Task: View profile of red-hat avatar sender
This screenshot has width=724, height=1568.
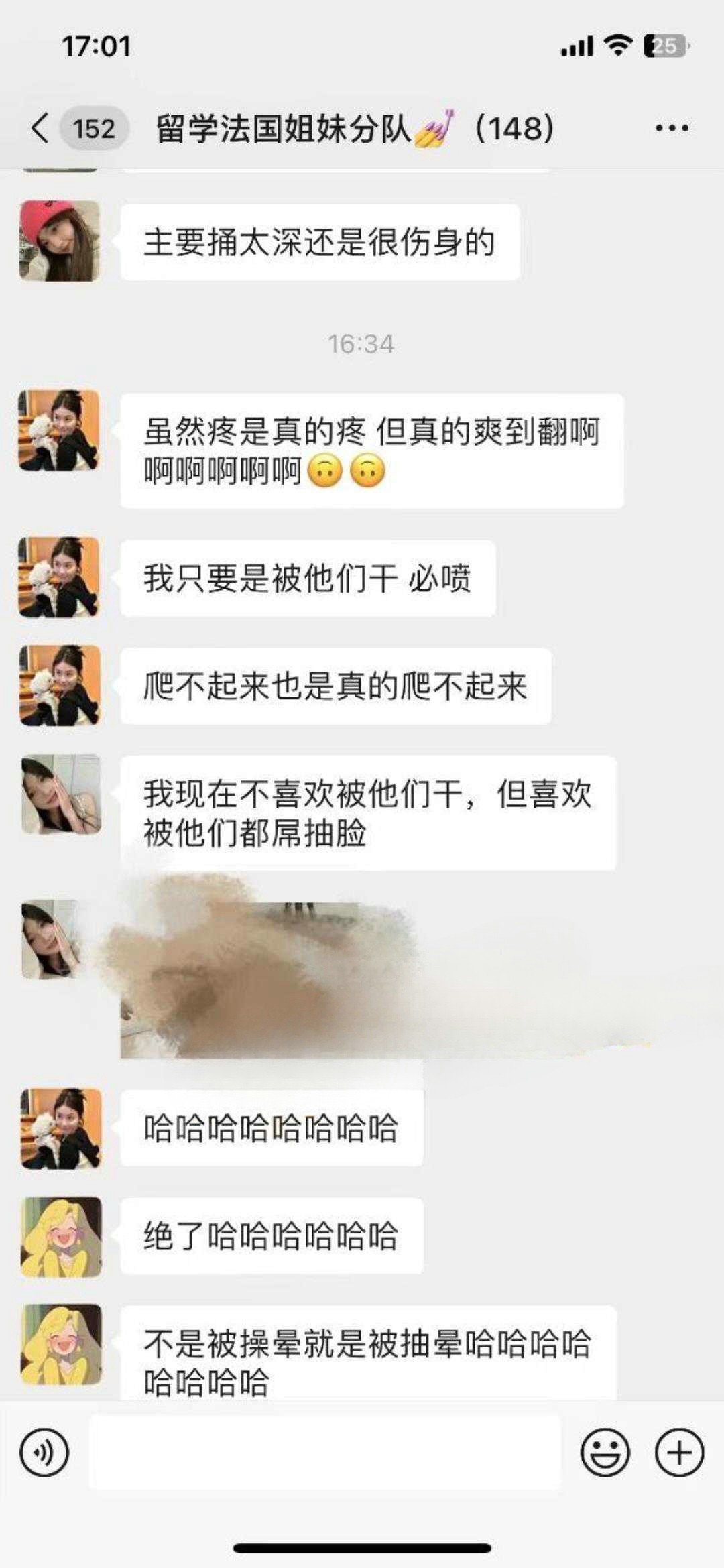Action: click(x=60, y=241)
